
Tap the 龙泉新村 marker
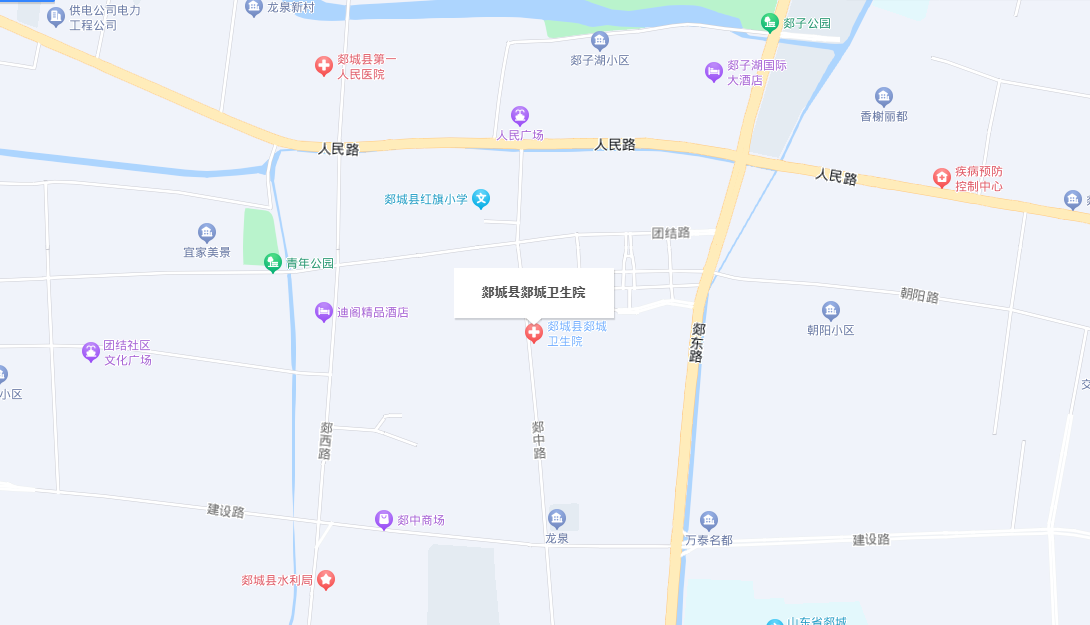[x=253, y=8]
